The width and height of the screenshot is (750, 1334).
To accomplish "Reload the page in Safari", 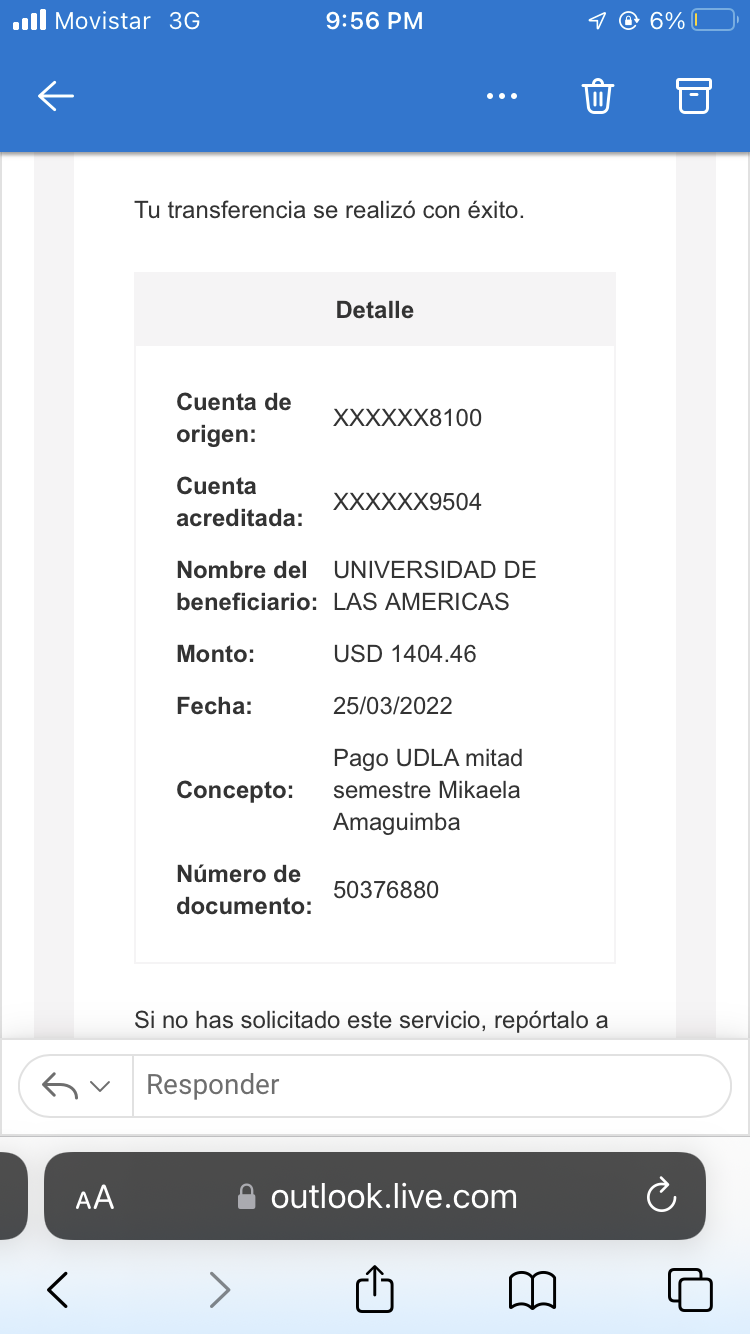I will click(x=662, y=1196).
